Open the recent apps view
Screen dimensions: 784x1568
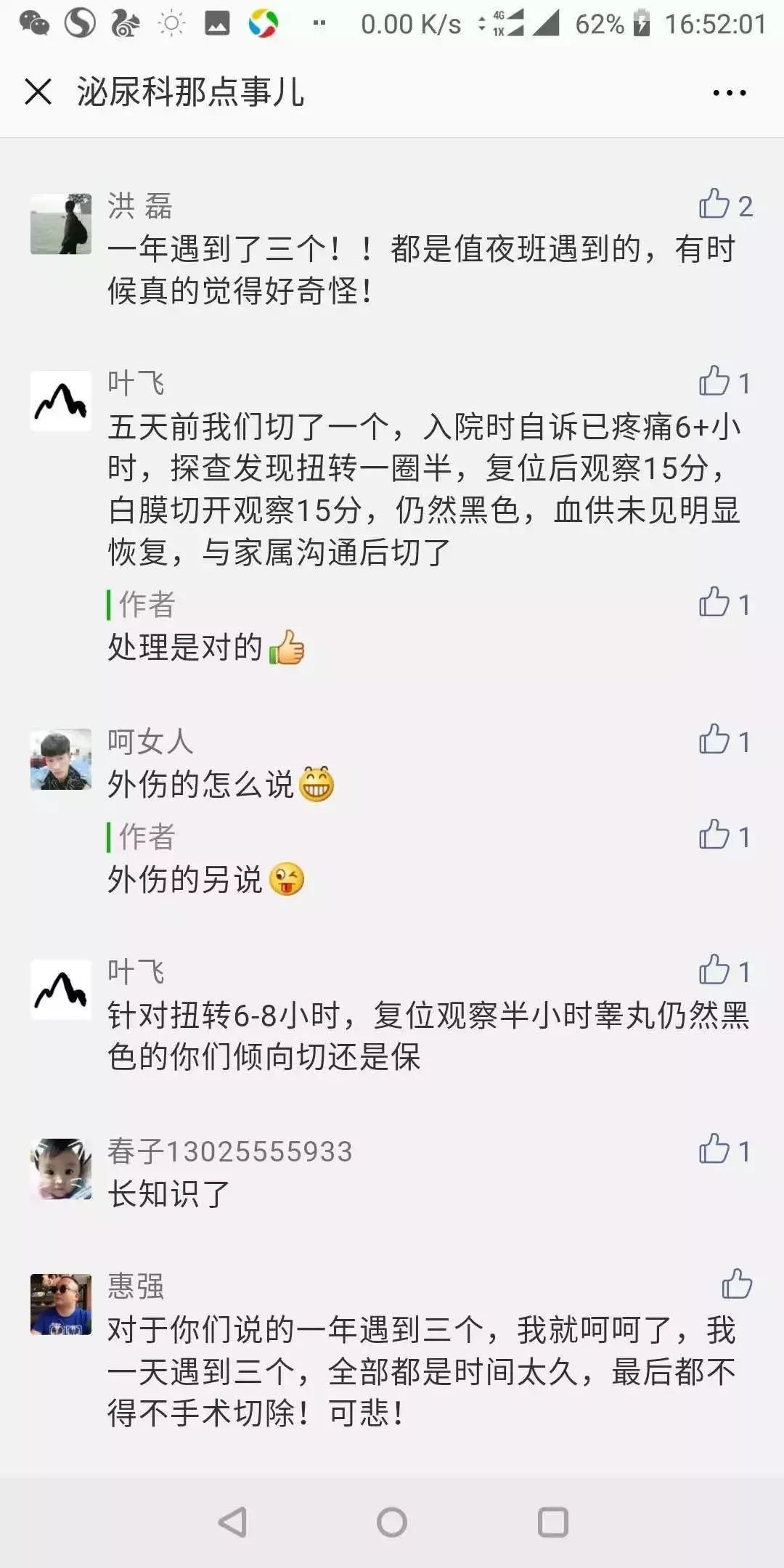point(552,1522)
